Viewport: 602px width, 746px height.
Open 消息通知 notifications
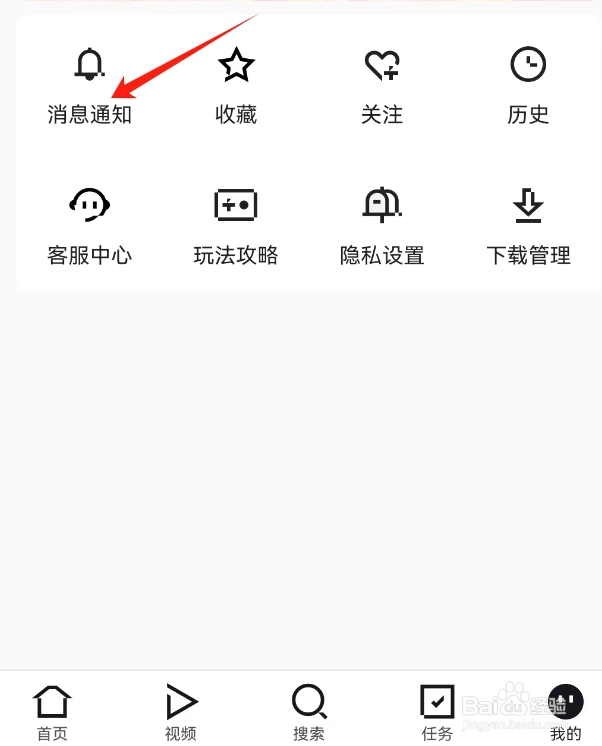(x=89, y=86)
